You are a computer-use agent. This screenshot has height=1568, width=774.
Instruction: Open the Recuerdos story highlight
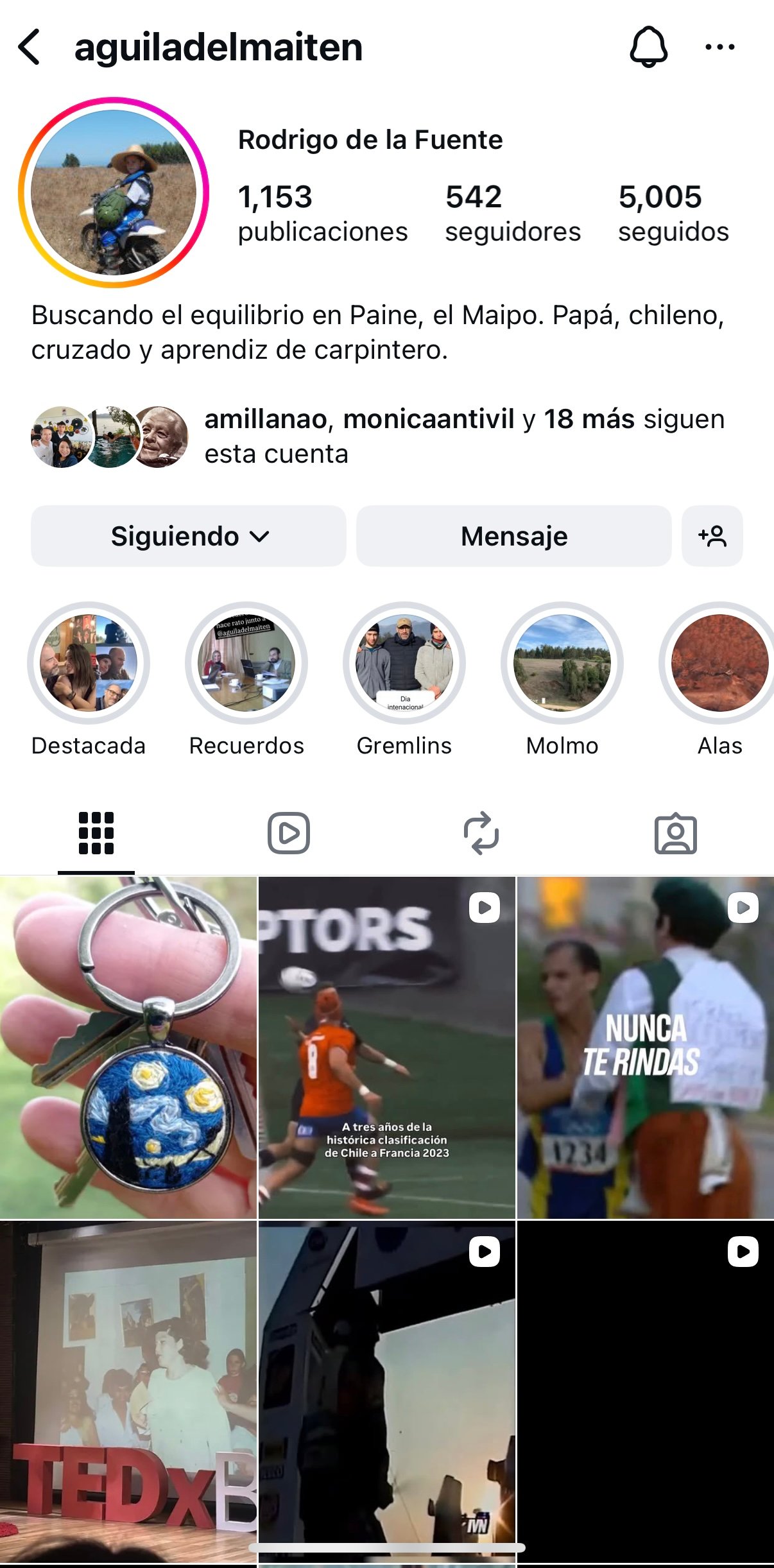click(246, 663)
